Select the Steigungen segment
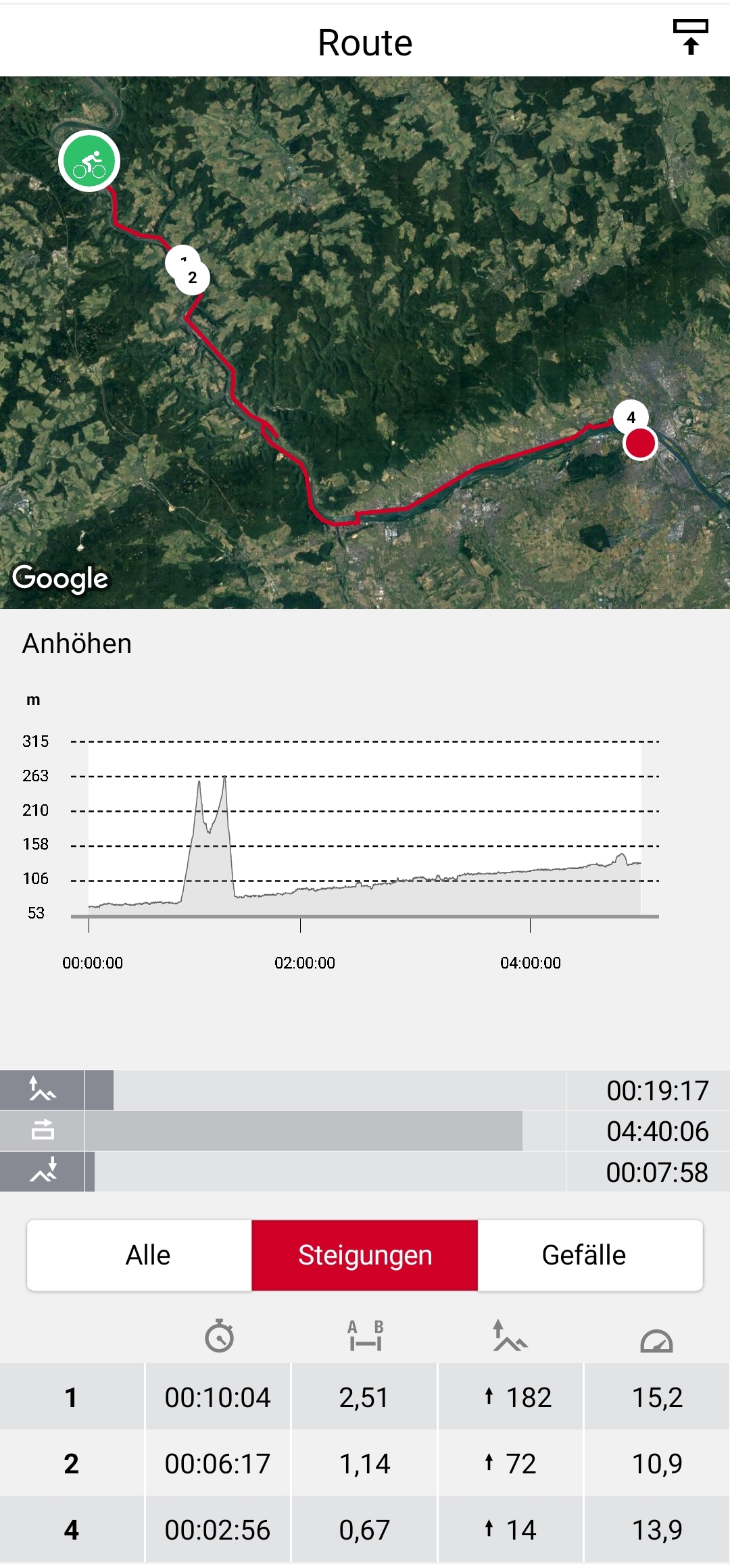Viewport: 730px width, 1568px height. [x=365, y=1255]
